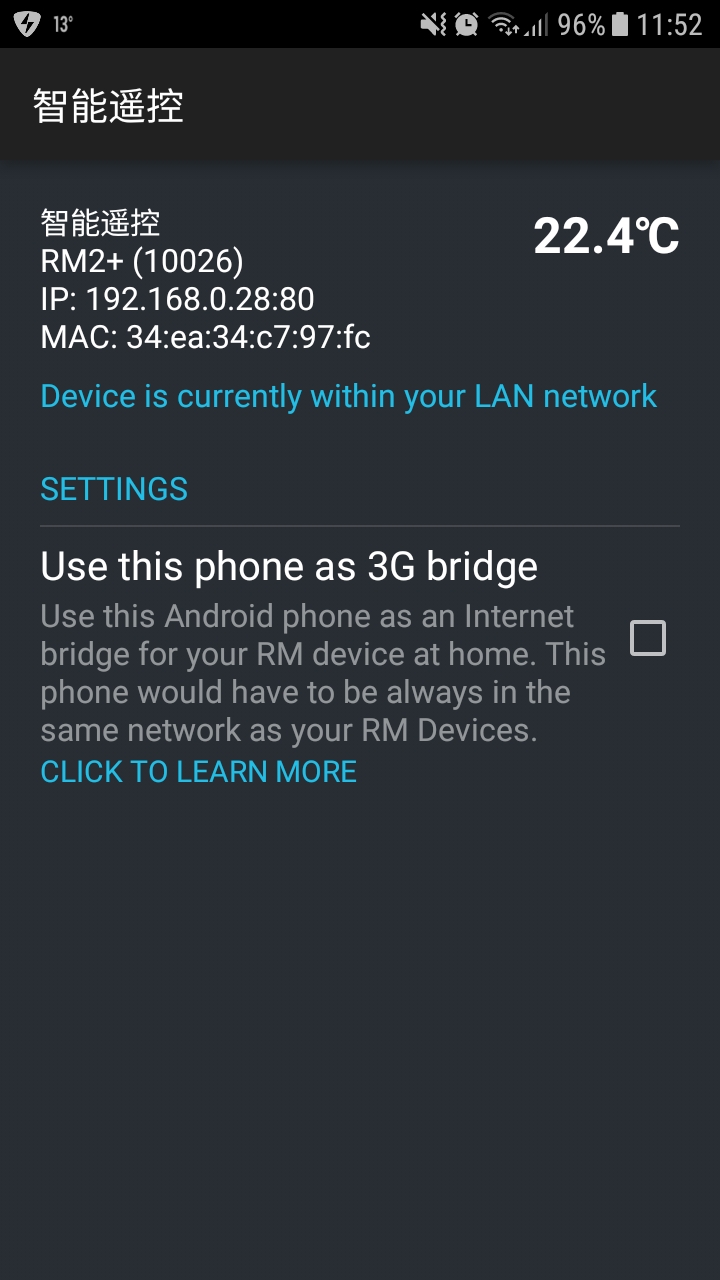Open the Click to Learn More link
720x1280 pixels.
[198, 771]
